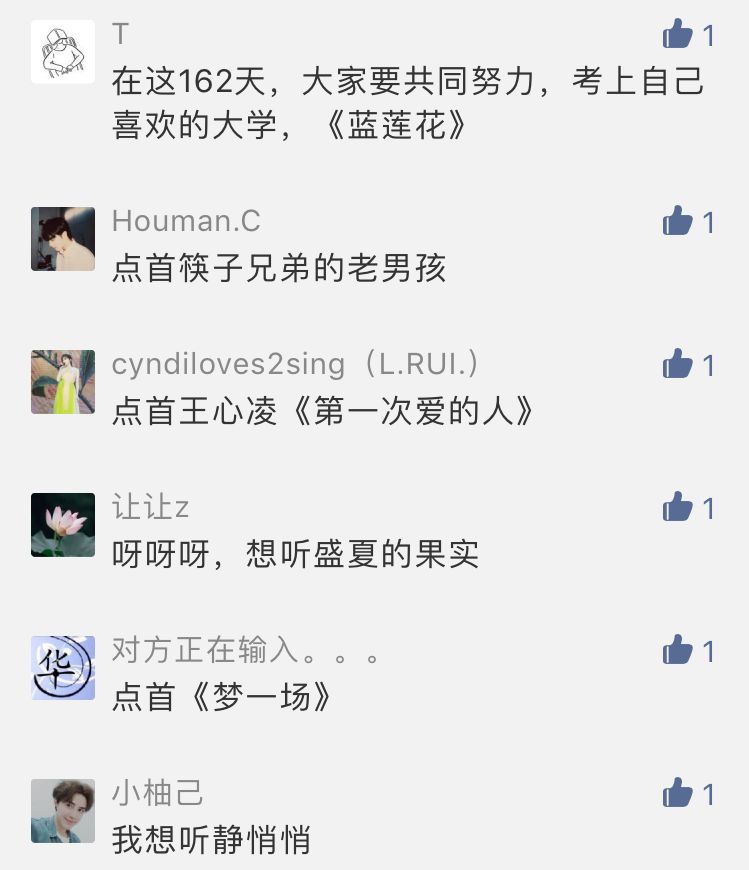Like 让让z's comment about 盛夏的果实

(x=678, y=507)
